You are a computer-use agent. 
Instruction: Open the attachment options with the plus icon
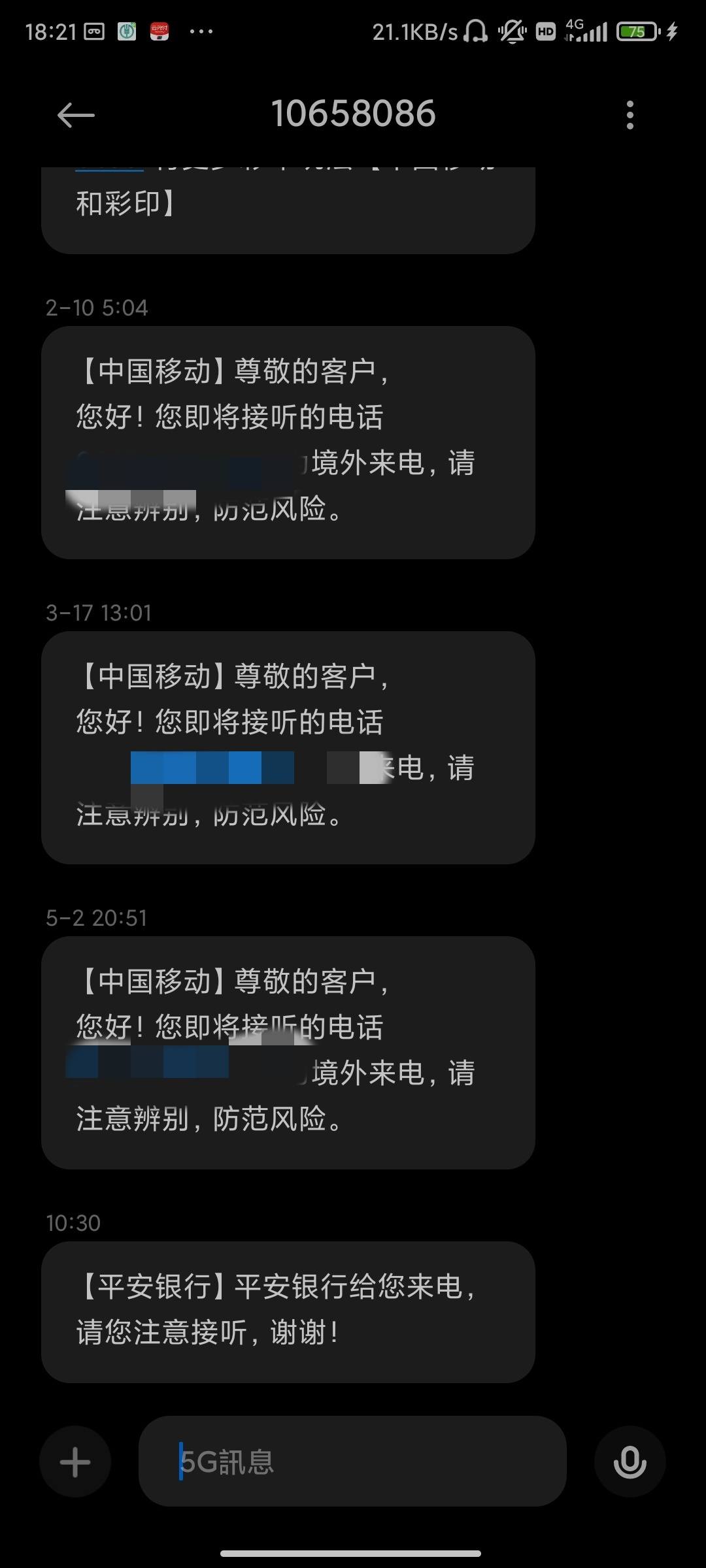point(75,1462)
